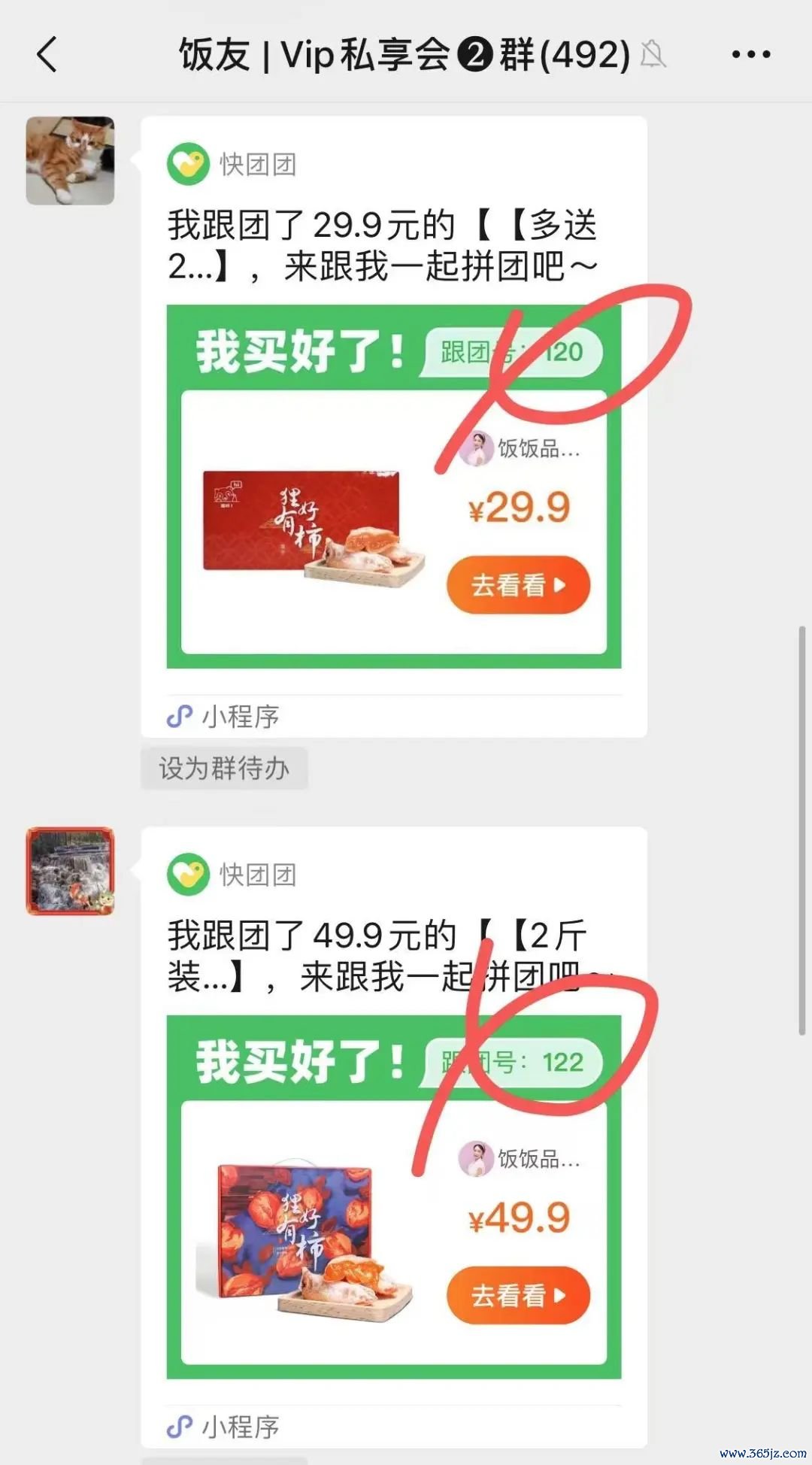Open the three-dot chat settings menu

(750, 55)
